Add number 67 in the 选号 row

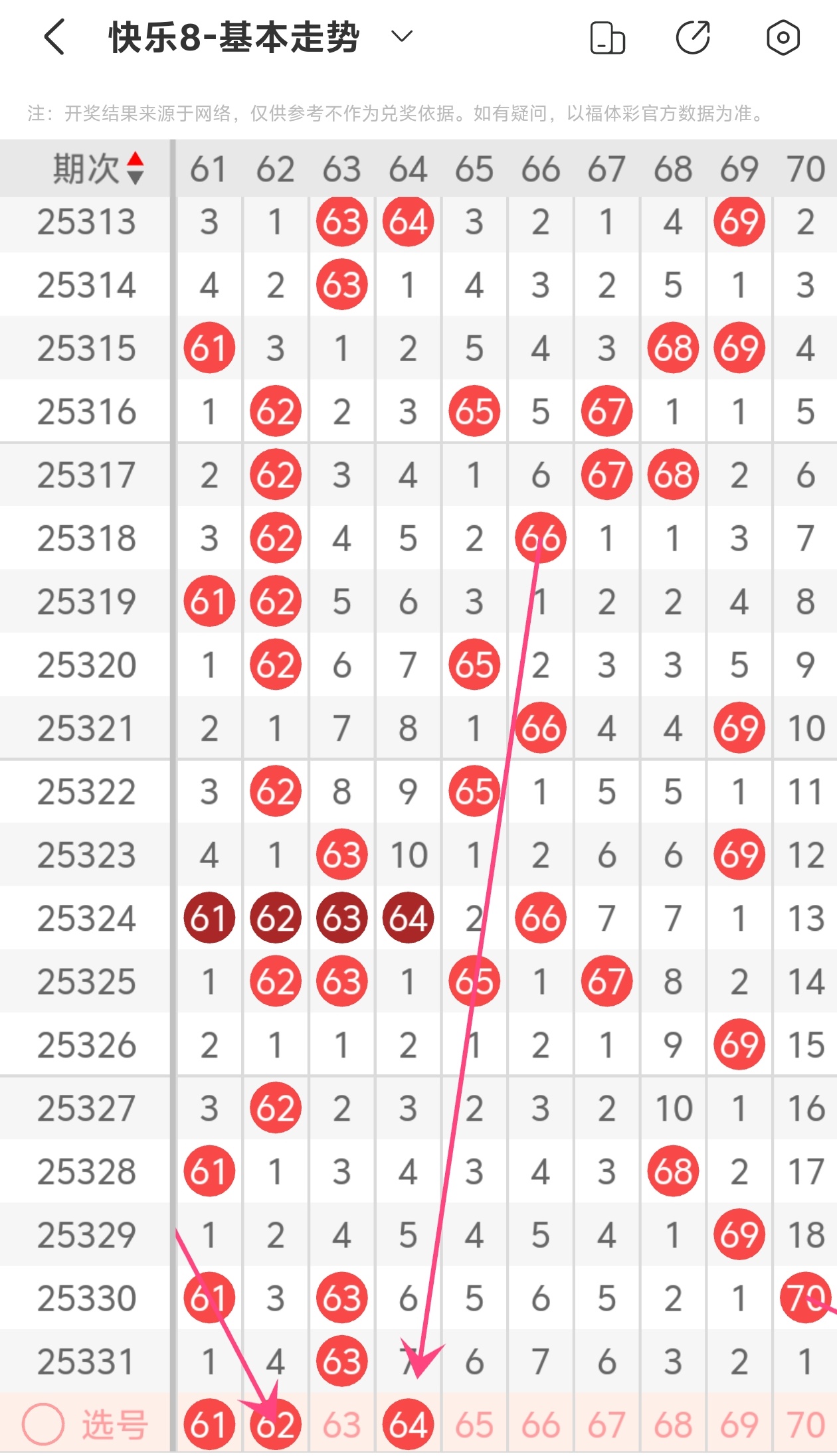(606, 1425)
